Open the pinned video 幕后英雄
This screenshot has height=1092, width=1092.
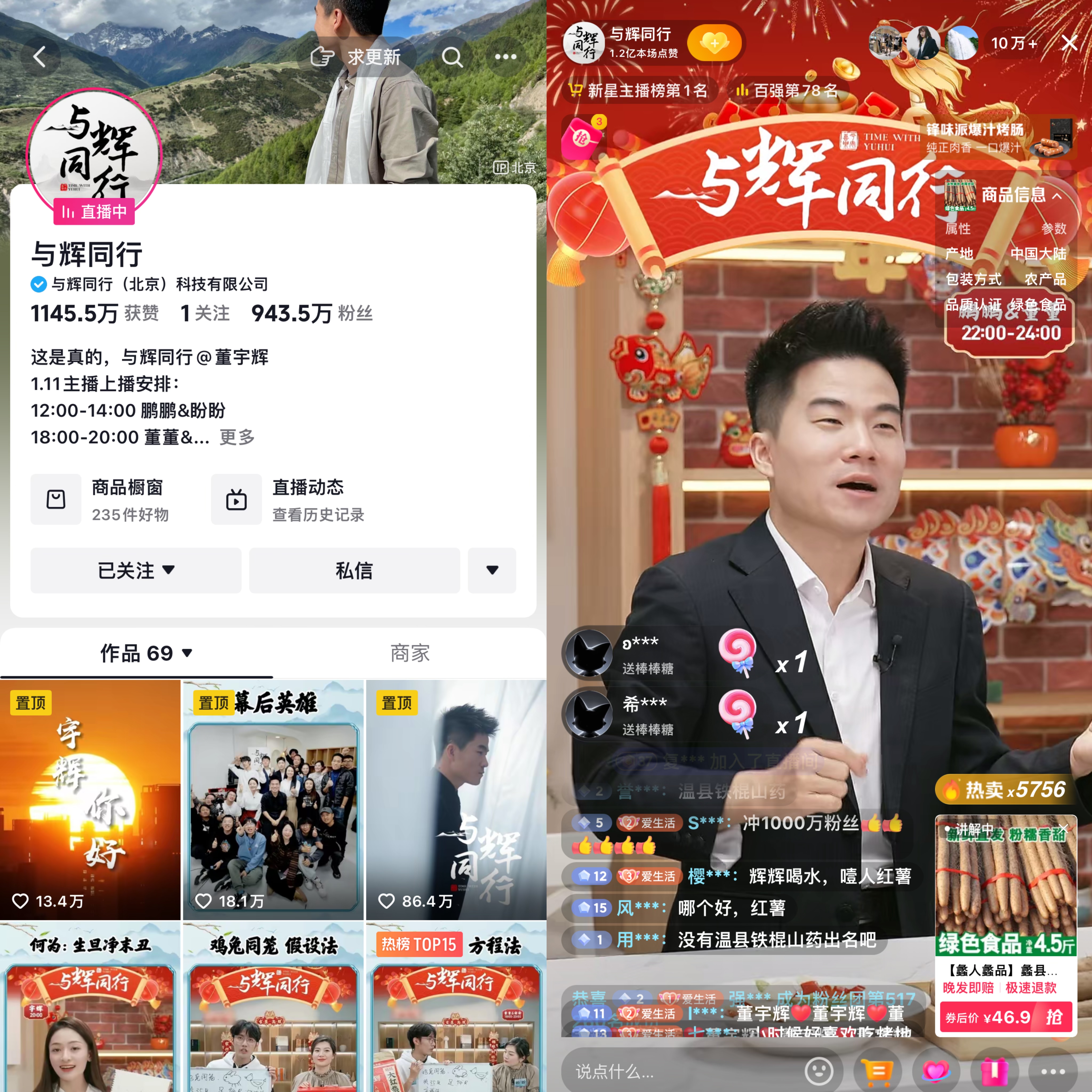click(x=273, y=799)
